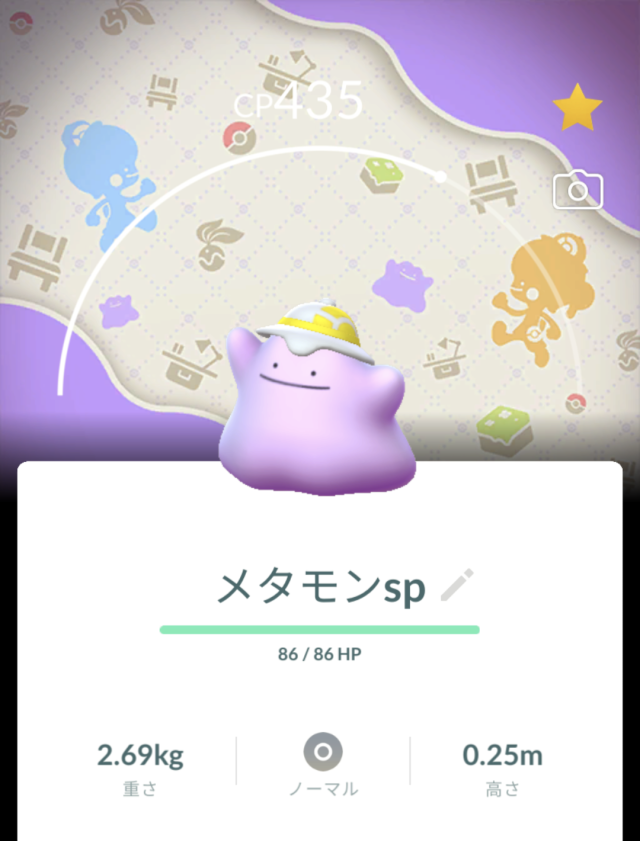Open the AR camera for メタモンsp
The width and height of the screenshot is (640, 841).
point(577,190)
